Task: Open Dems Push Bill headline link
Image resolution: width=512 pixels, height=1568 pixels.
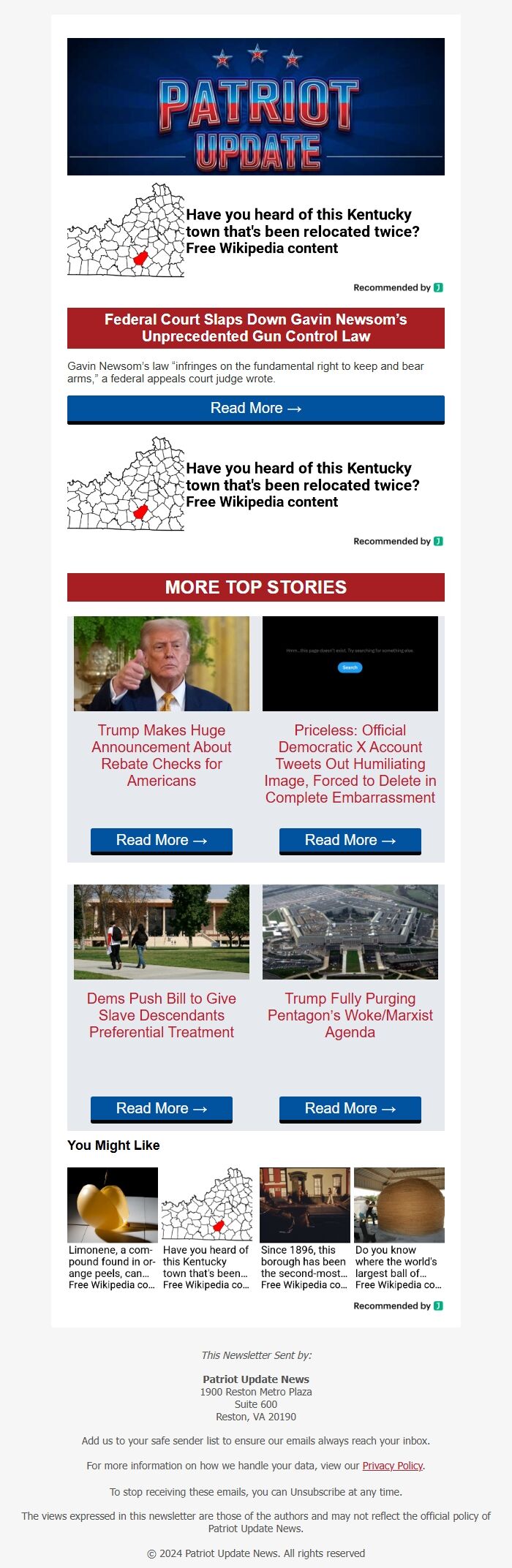Action: [x=161, y=1015]
